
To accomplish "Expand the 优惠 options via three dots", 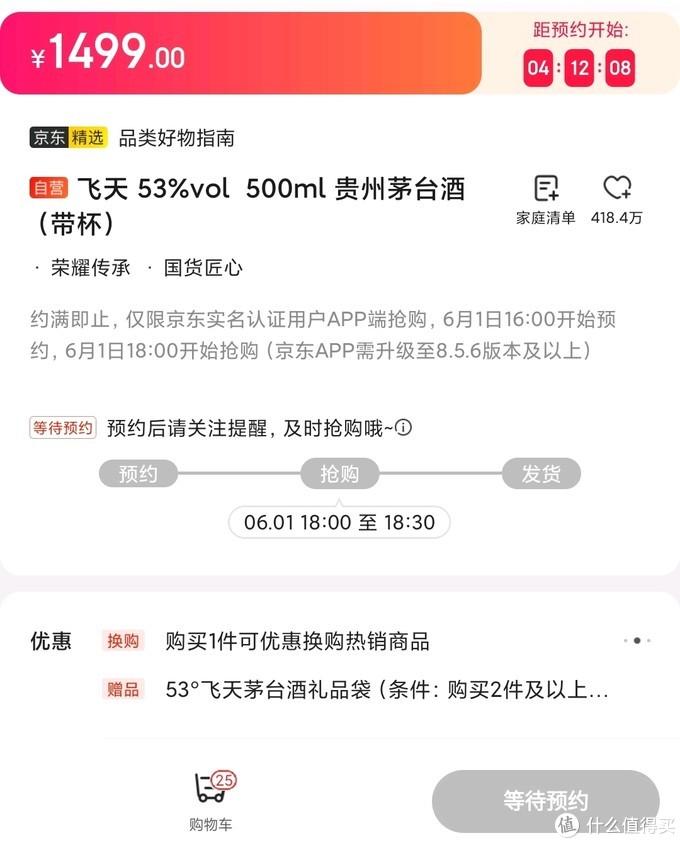I will 636,641.
